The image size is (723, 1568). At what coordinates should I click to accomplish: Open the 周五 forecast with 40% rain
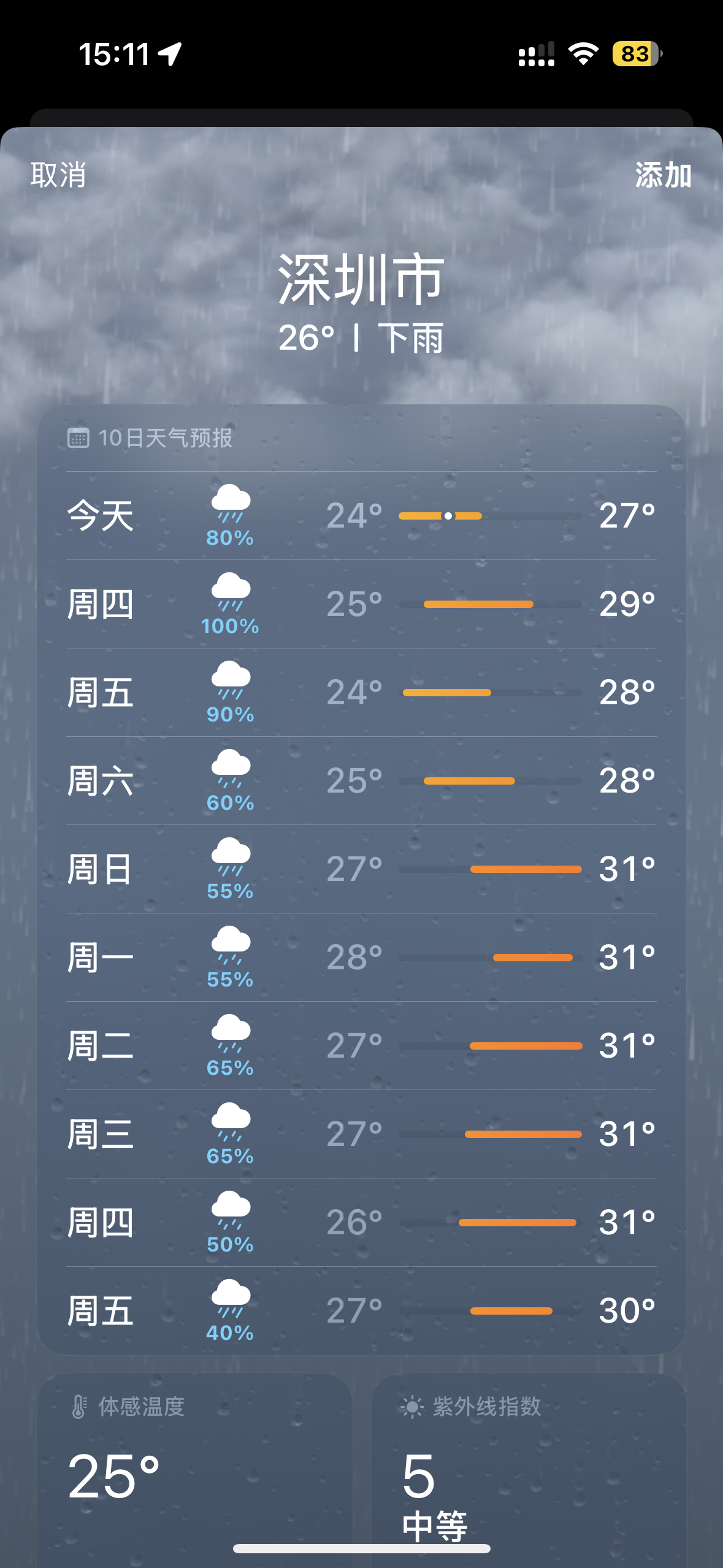(x=361, y=1311)
